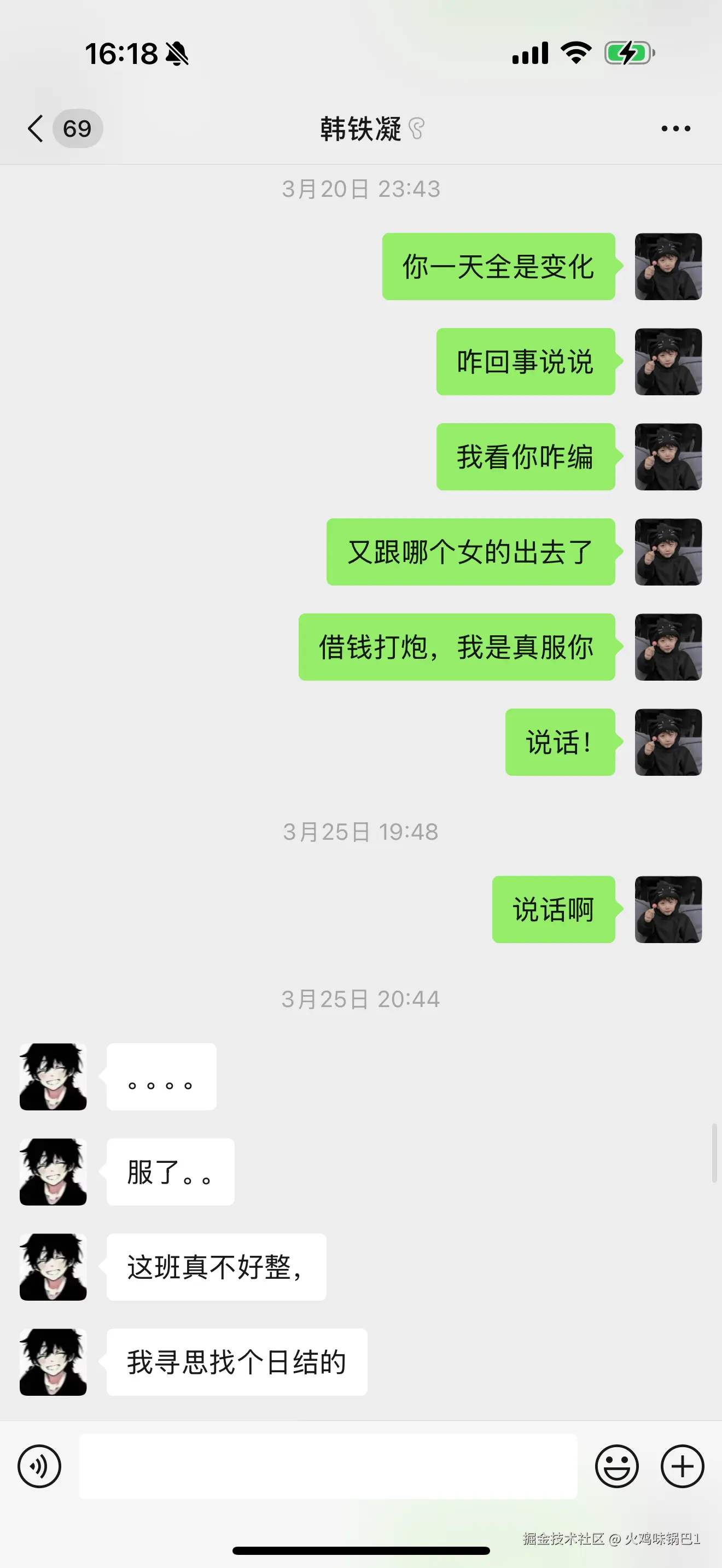The width and height of the screenshot is (722, 1568).
Task: Open the three-dot chat options menu
Action: pos(676,128)
